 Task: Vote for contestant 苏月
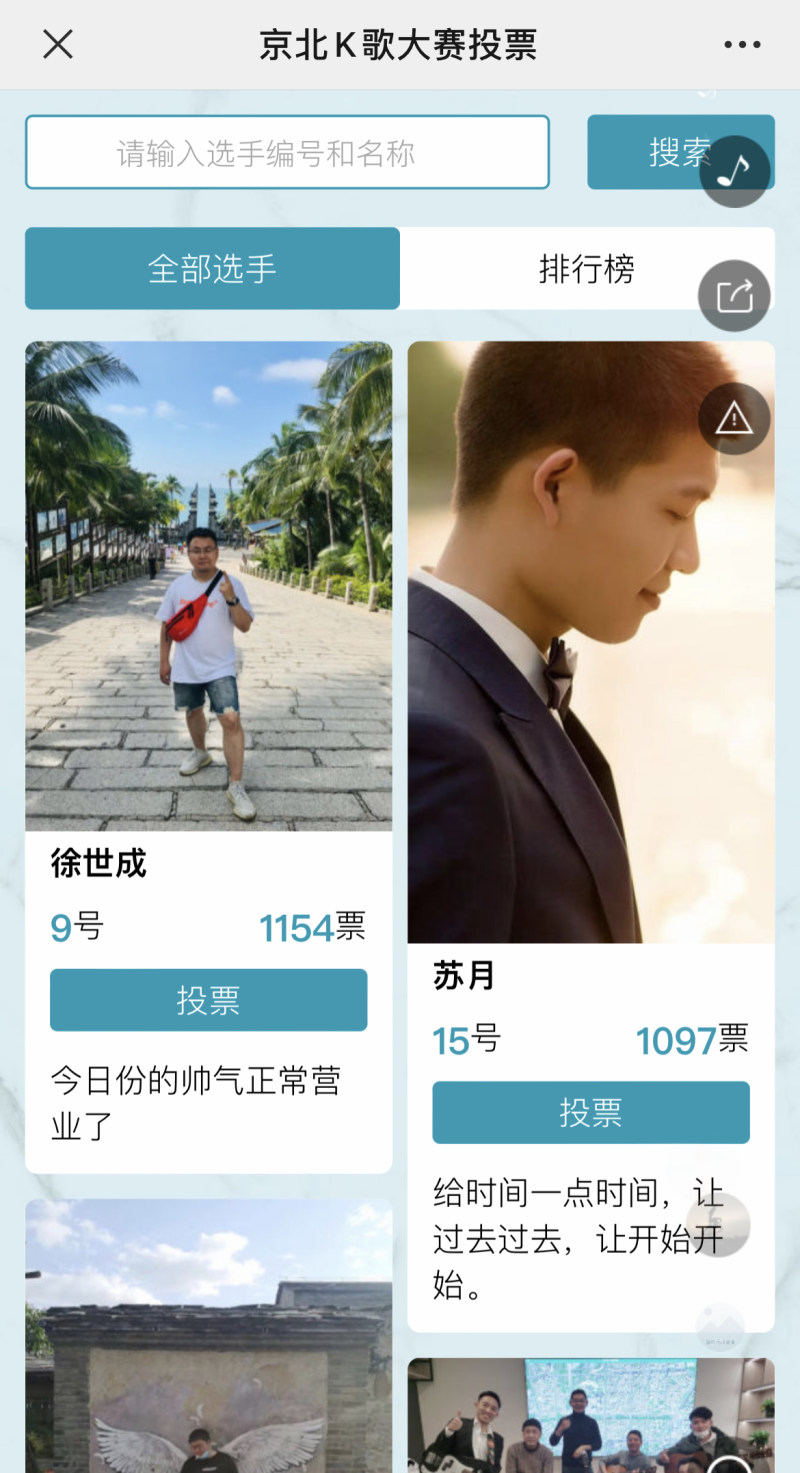point(590,1112)
